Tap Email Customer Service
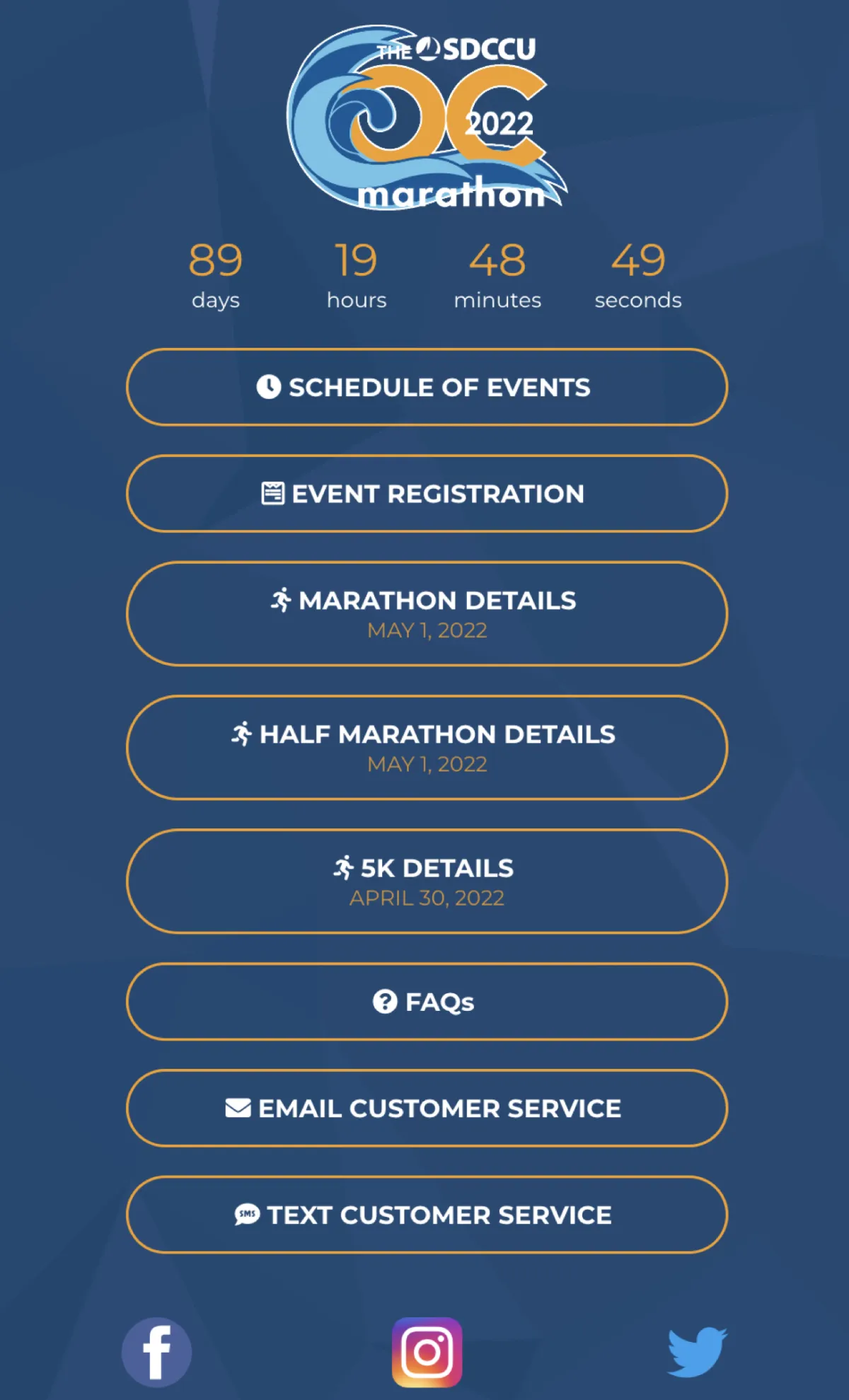Viewport: 849px width, 1400px height. click(x=427, y=1108)
